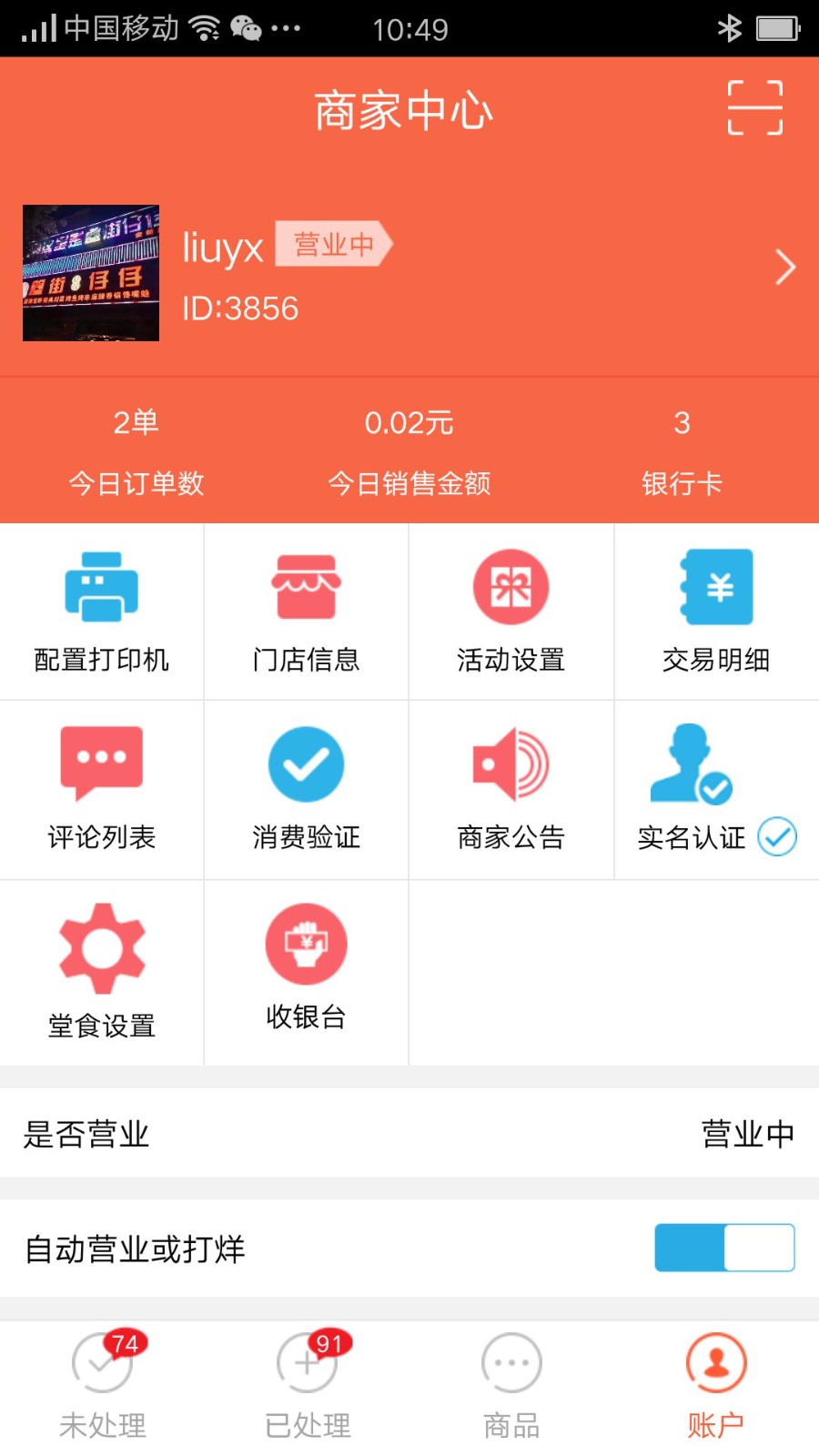Open 活动设置 activity settings
Screen dimensions: 819x1456
point(511,612)
